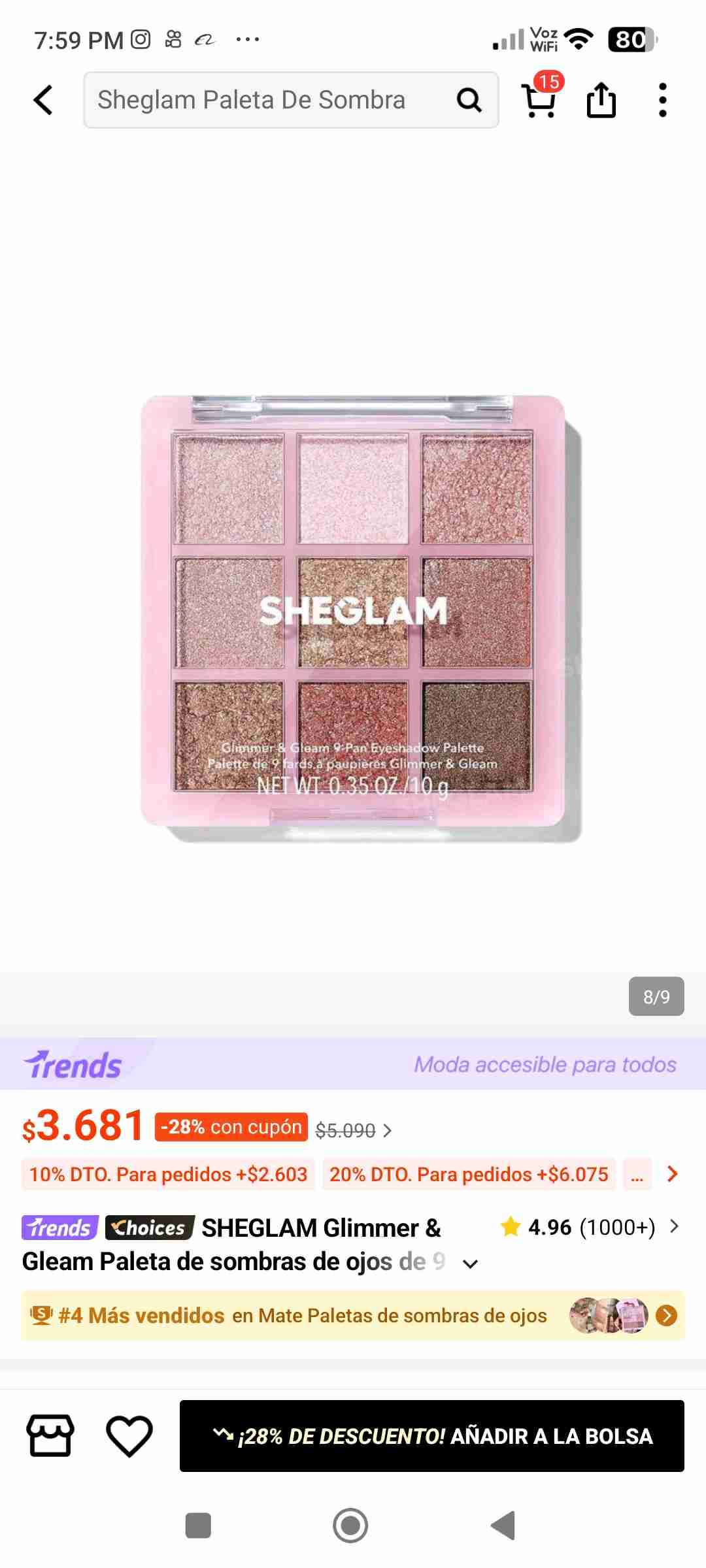Open all discounts via coupon row chevron

point(673,1174)
